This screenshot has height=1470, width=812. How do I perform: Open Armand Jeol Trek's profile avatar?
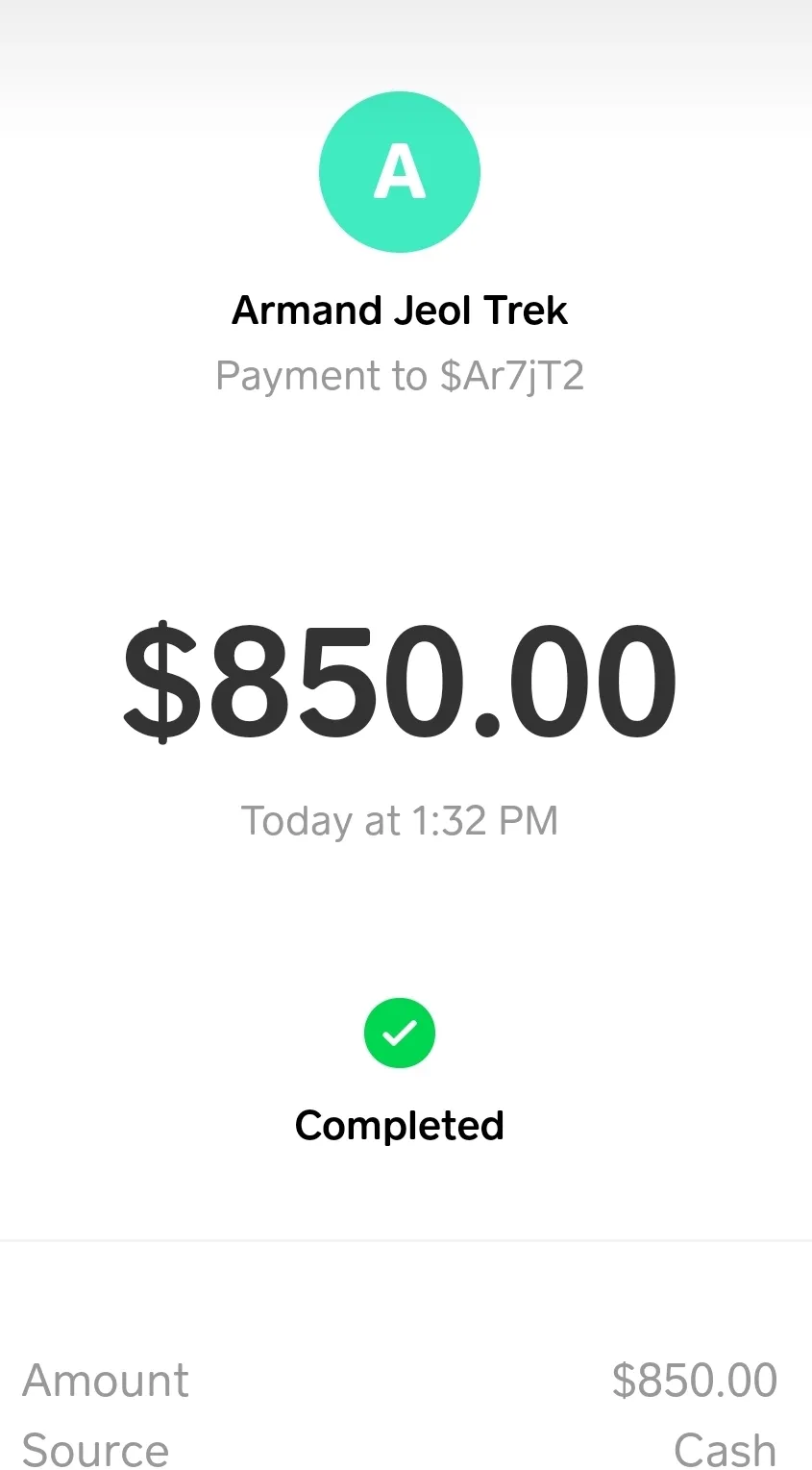(400, 172)
